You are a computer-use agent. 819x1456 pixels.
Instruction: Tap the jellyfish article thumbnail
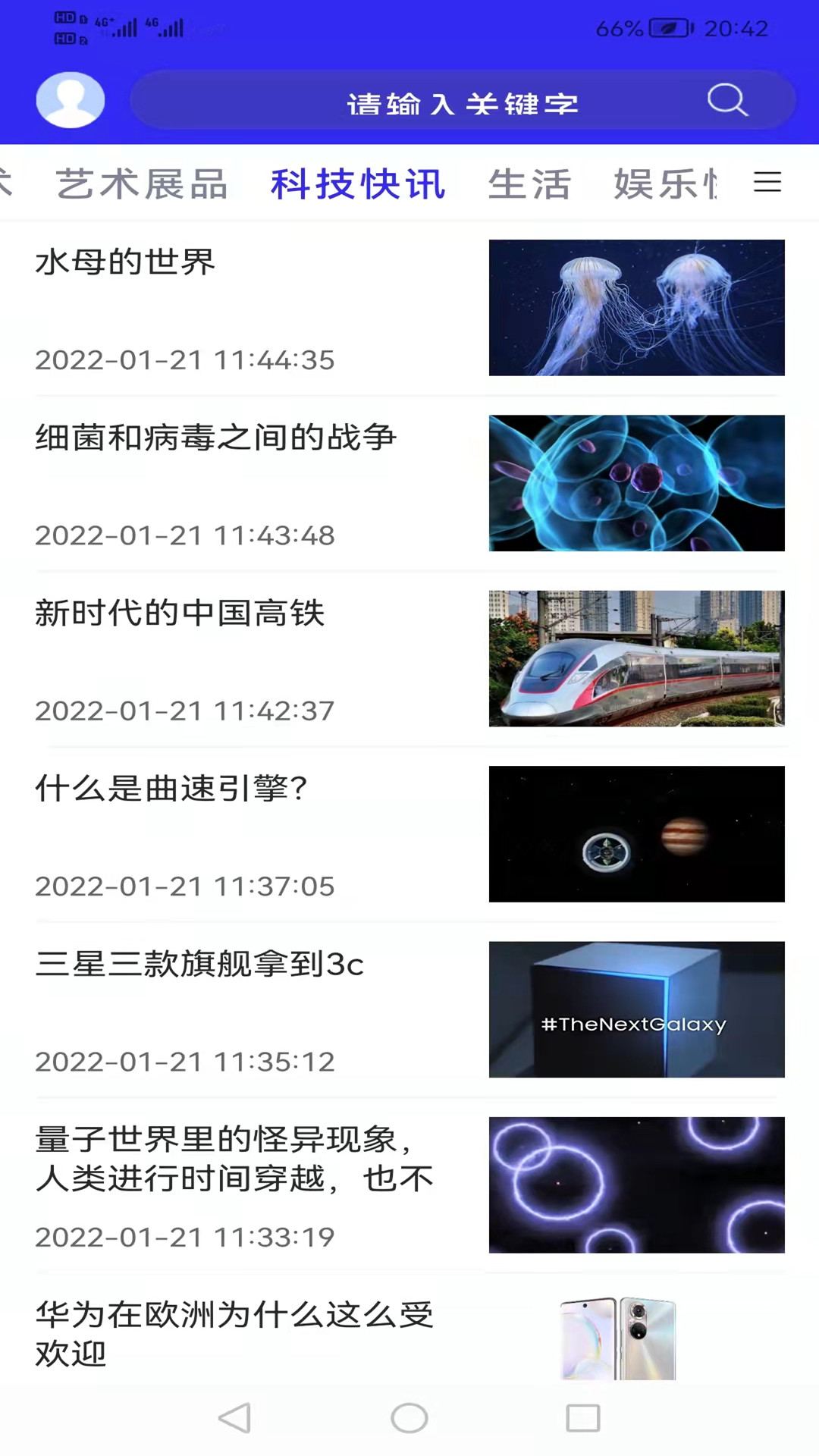pos(636,307)
